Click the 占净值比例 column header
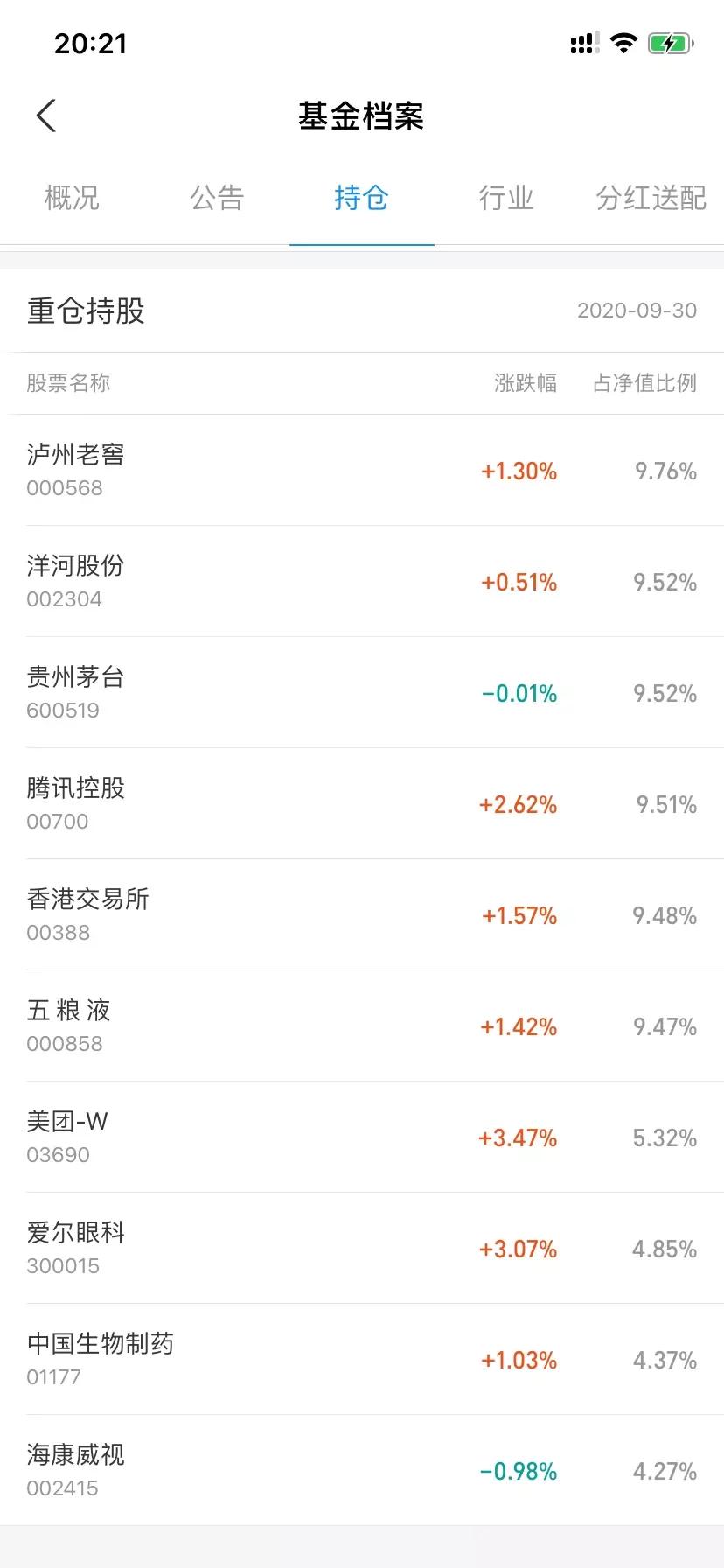 click(x=642, y=383)
